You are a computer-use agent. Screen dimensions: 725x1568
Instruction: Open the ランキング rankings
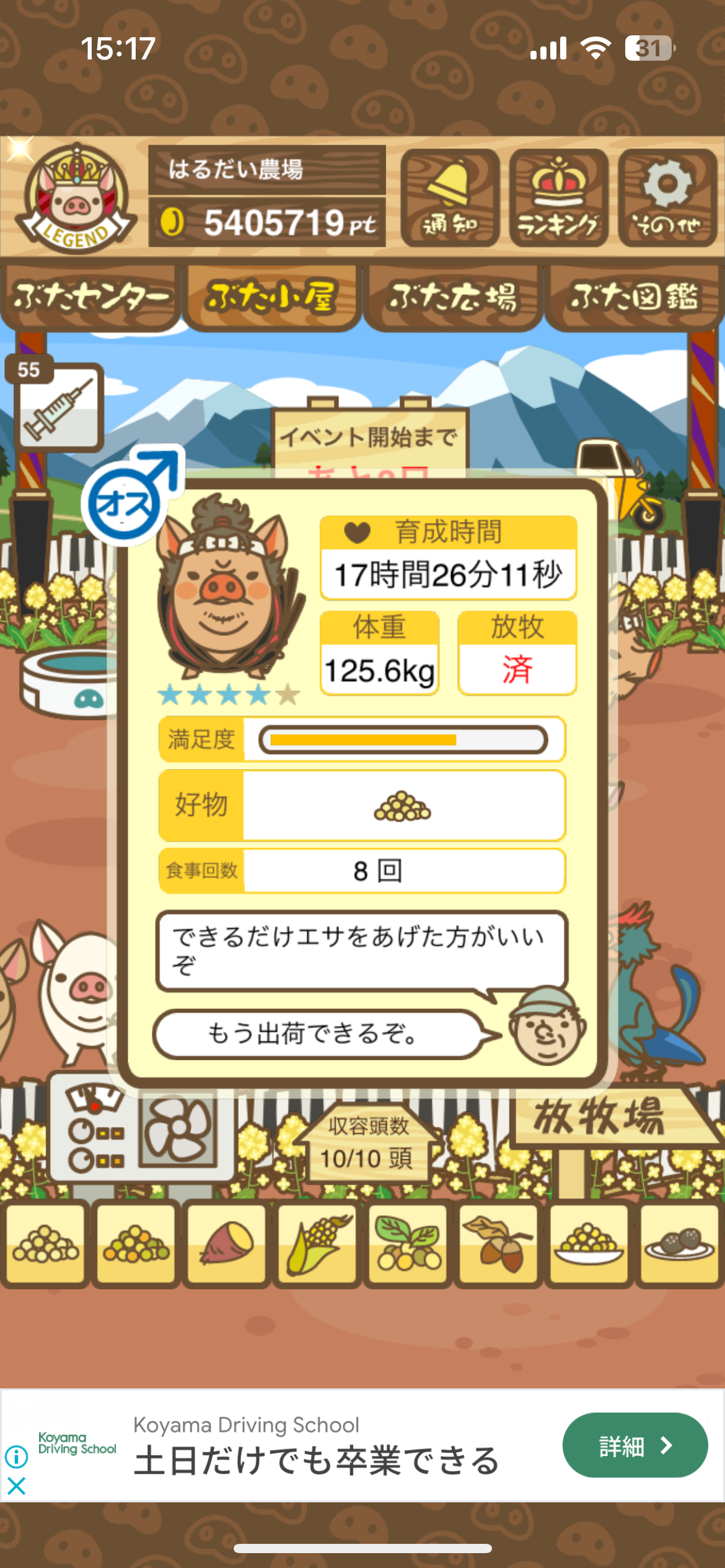click(558, 198)
